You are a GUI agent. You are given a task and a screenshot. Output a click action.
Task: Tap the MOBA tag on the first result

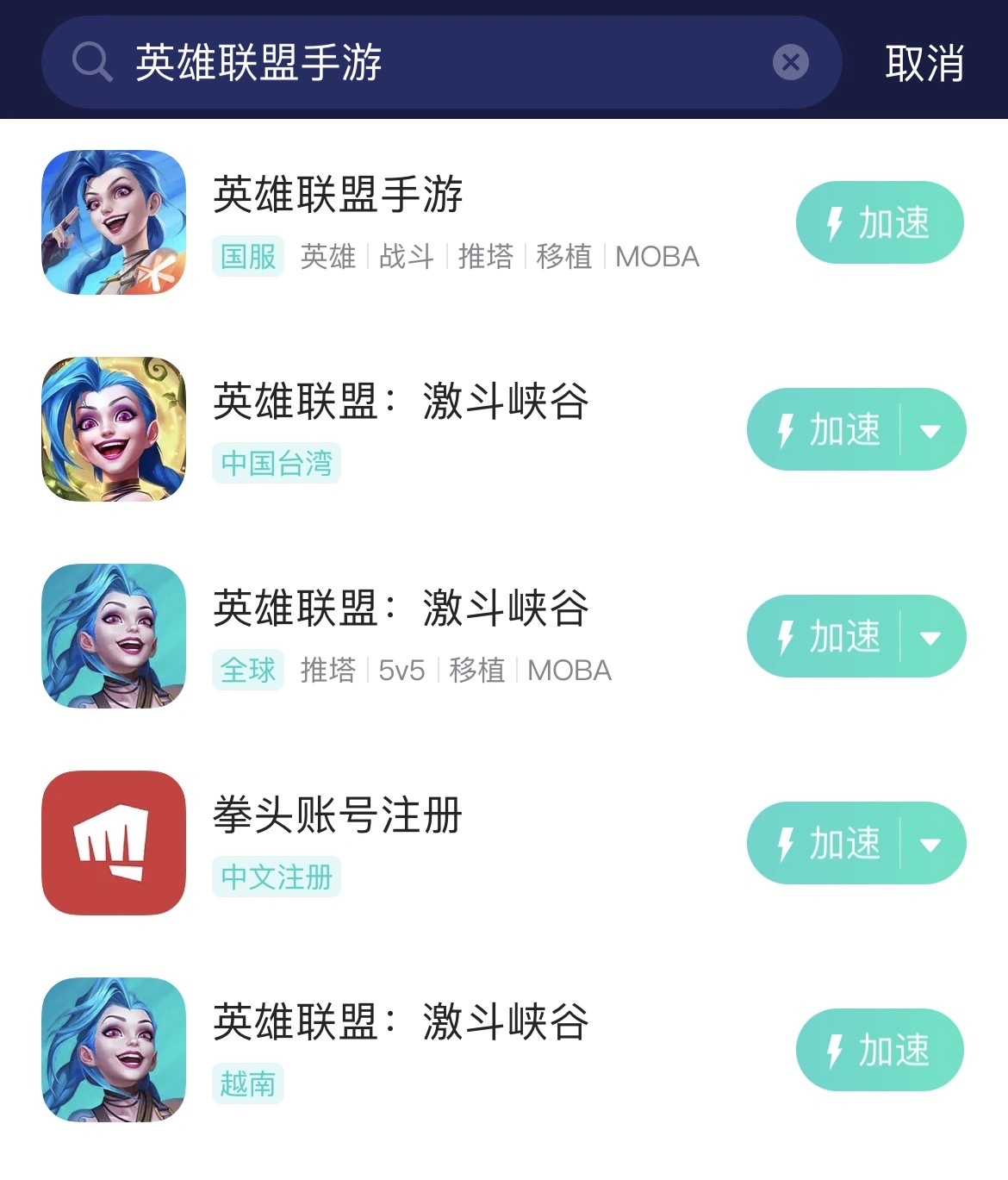[x=657, y=257]
